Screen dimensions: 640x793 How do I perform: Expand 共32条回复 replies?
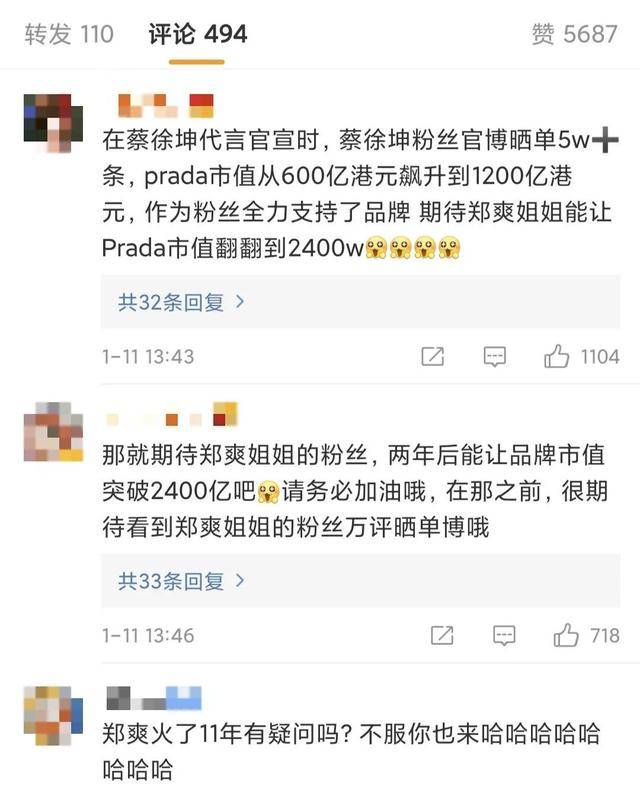point(182,302)
